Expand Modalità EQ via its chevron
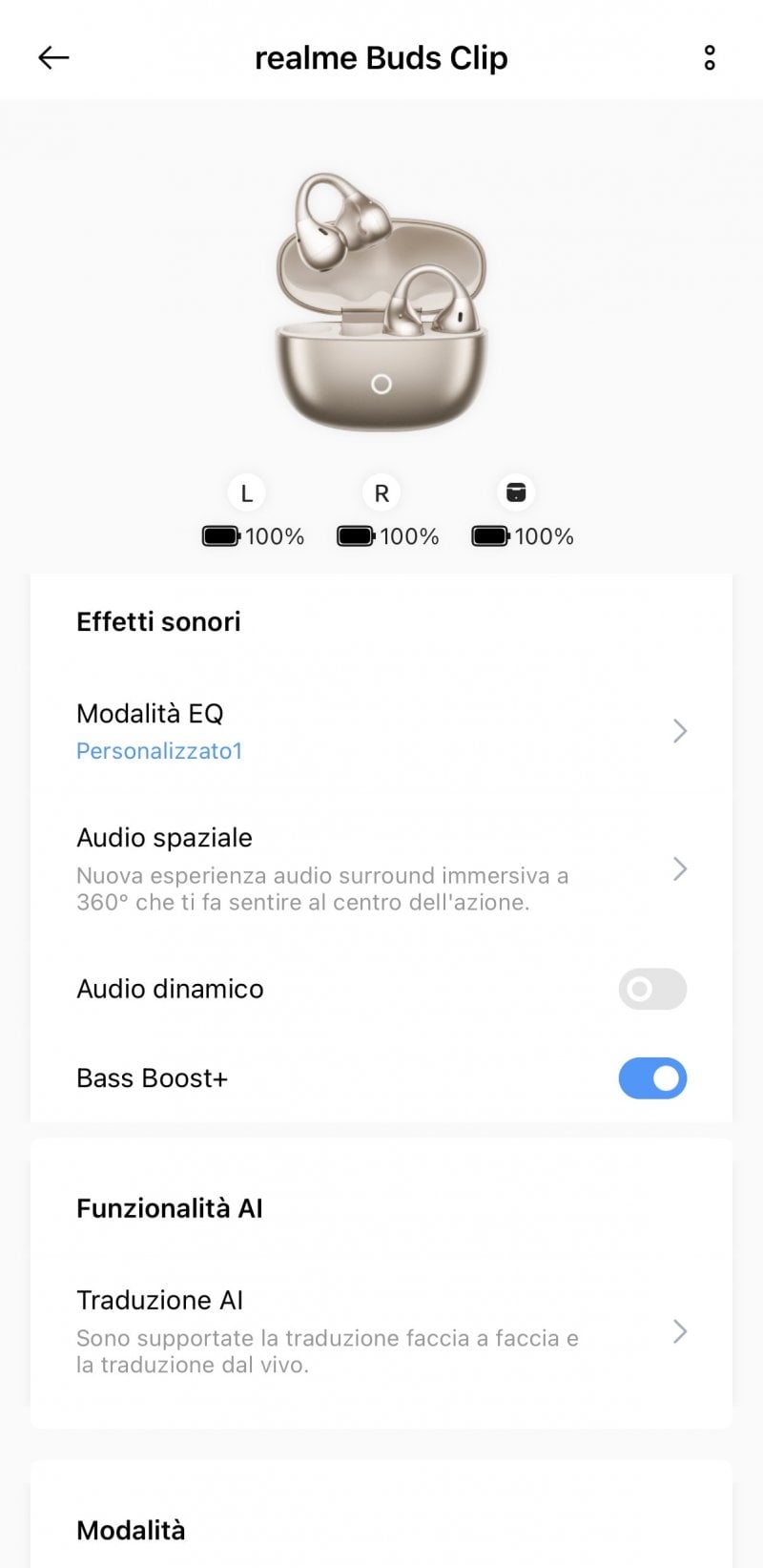 point(679,730)
